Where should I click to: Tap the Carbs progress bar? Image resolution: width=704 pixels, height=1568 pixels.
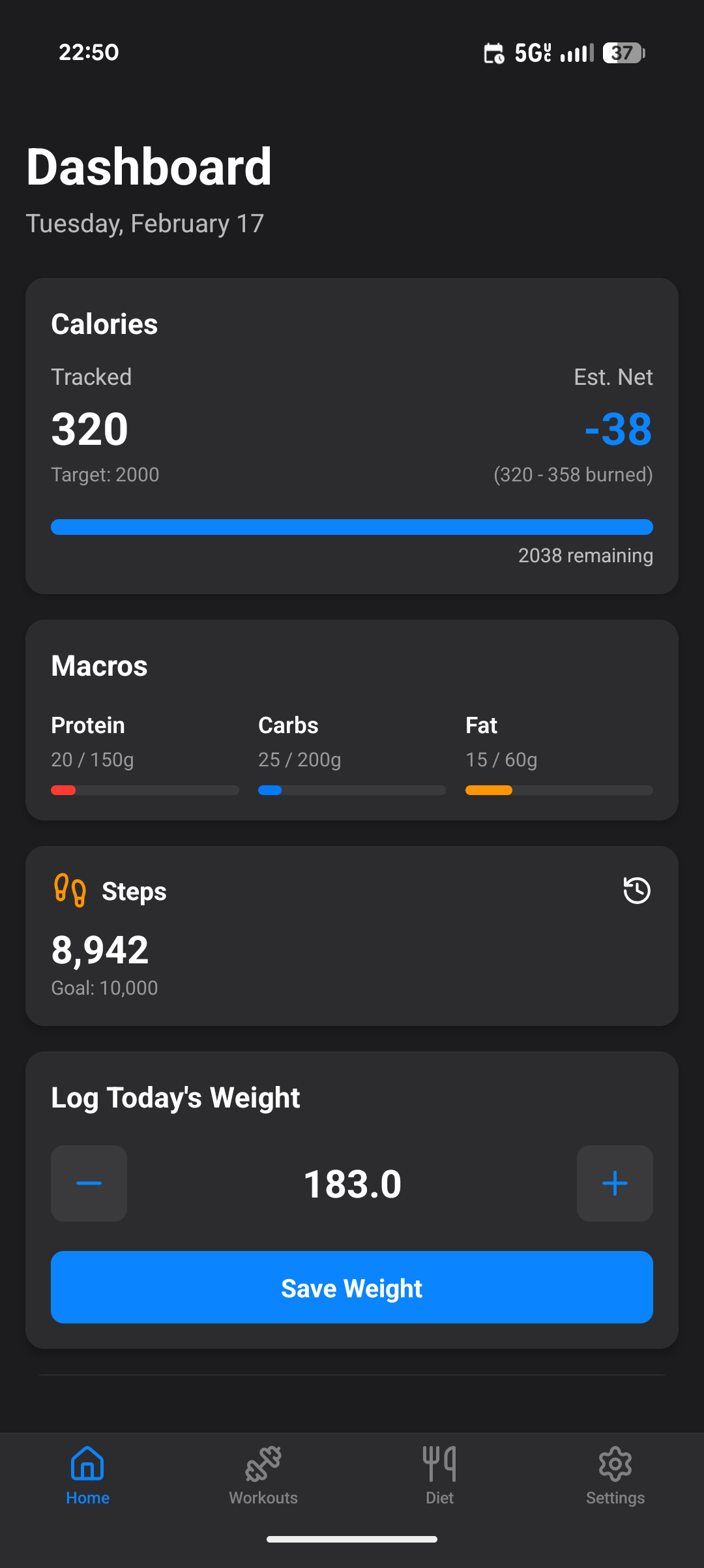click(x=351, y=790)
